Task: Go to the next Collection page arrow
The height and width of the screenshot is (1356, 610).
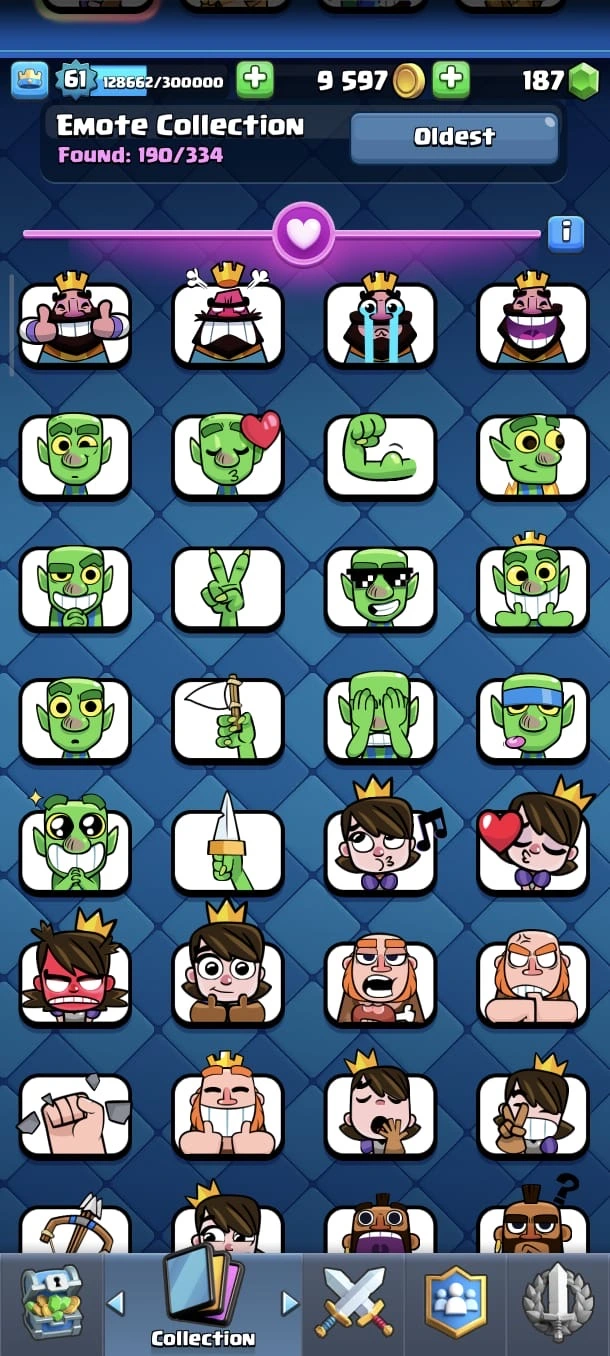Action: pos(290,1302)
